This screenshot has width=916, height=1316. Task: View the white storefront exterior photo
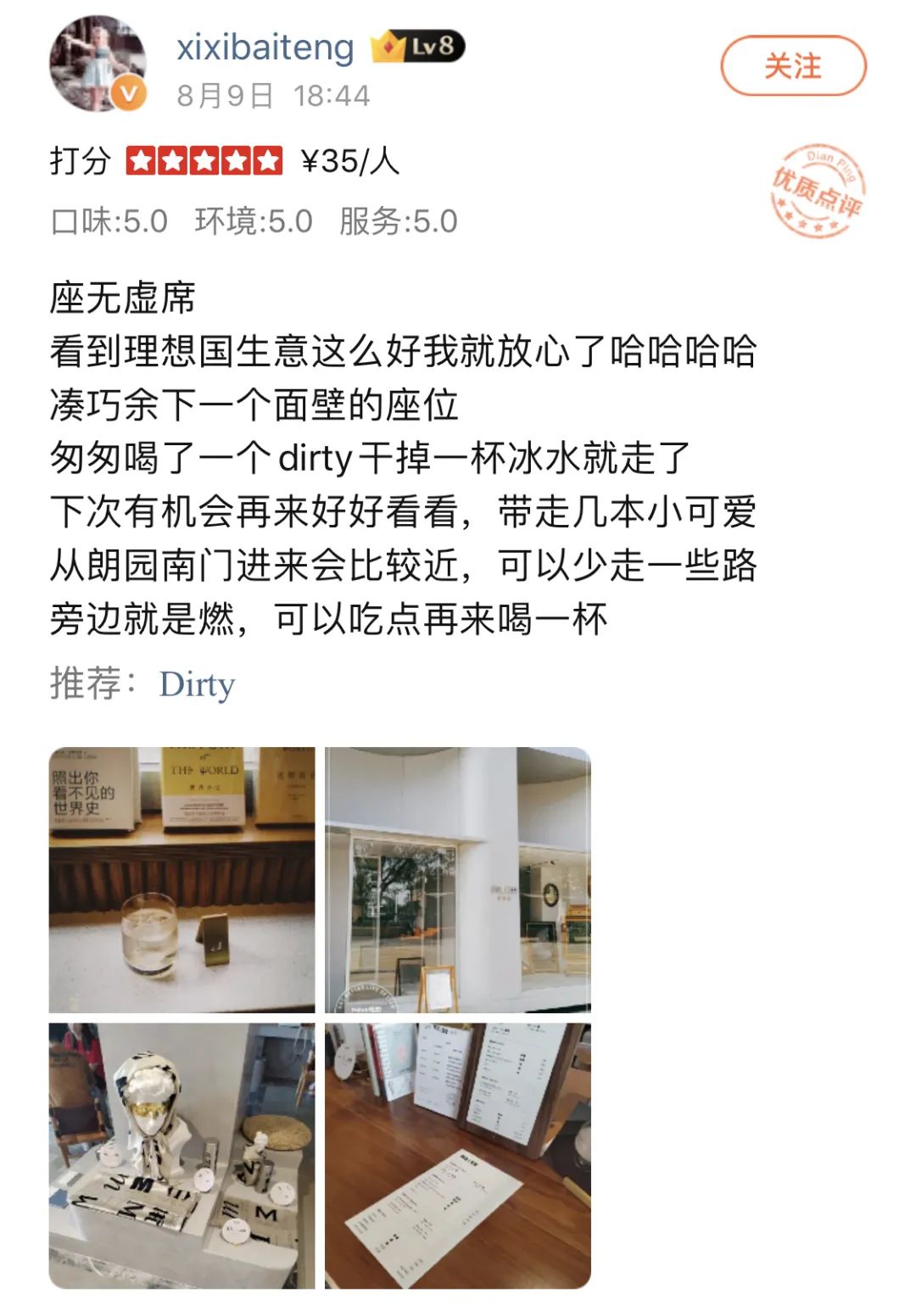click(458, 879)
